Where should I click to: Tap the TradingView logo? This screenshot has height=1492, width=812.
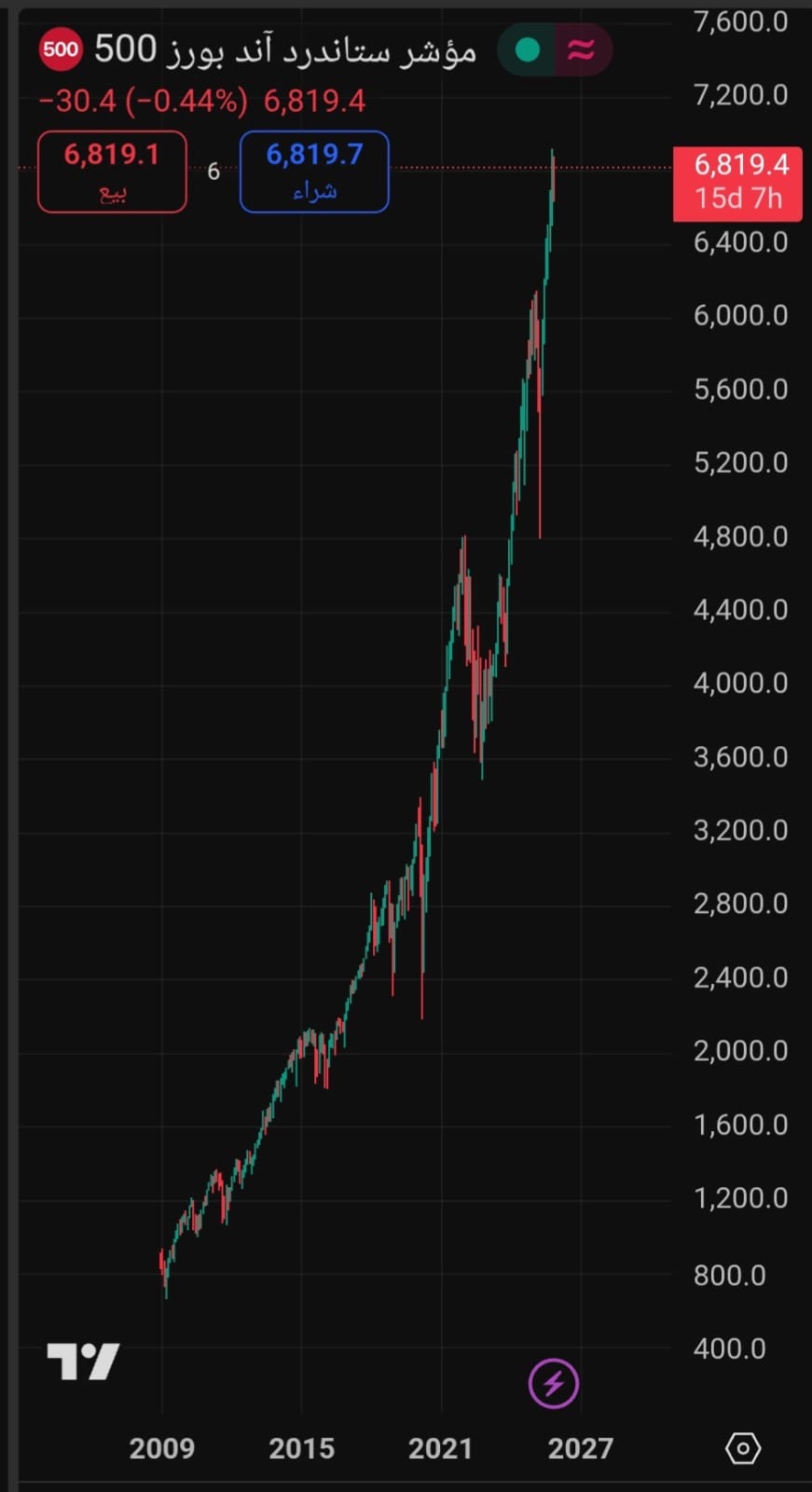[83, 1361]
